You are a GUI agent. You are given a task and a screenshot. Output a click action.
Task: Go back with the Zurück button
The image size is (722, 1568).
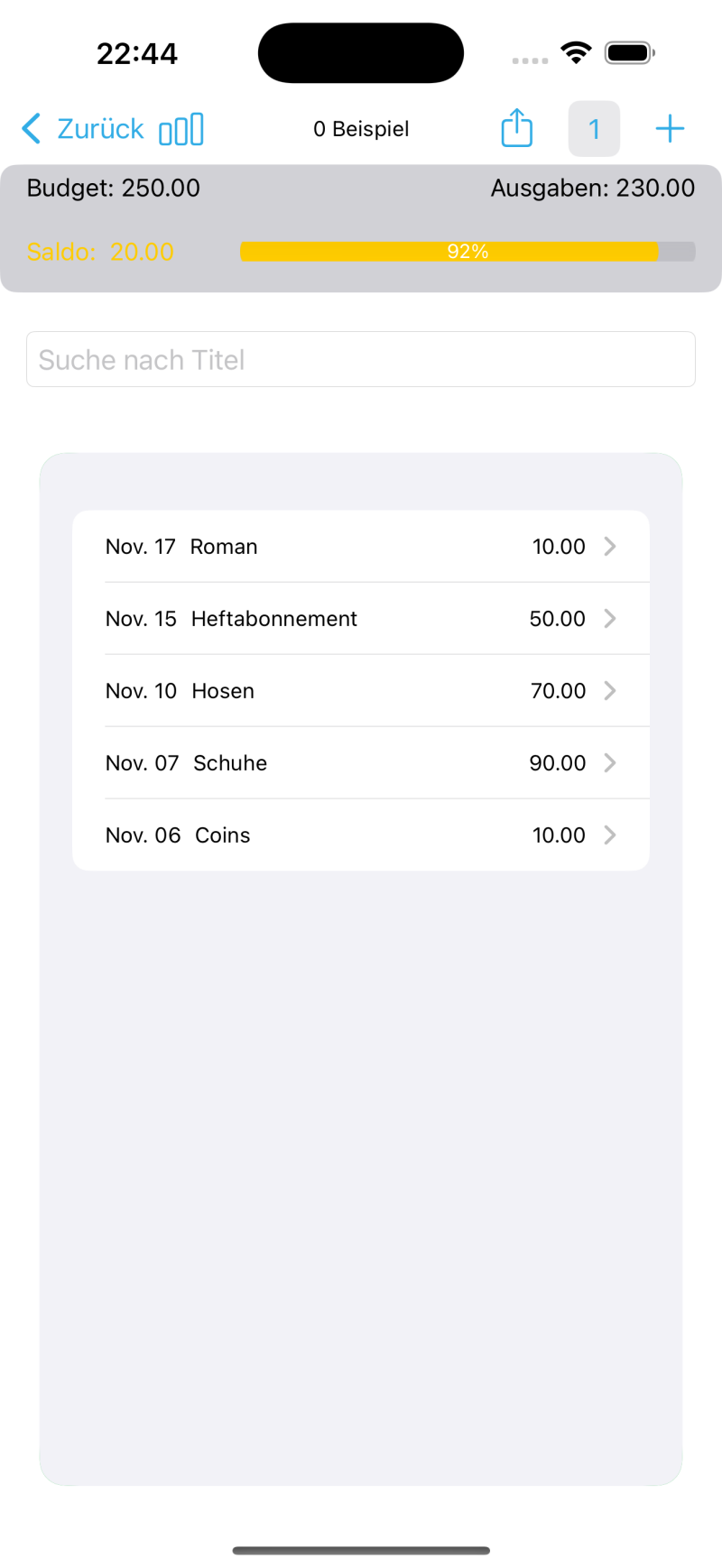[83, 129]
